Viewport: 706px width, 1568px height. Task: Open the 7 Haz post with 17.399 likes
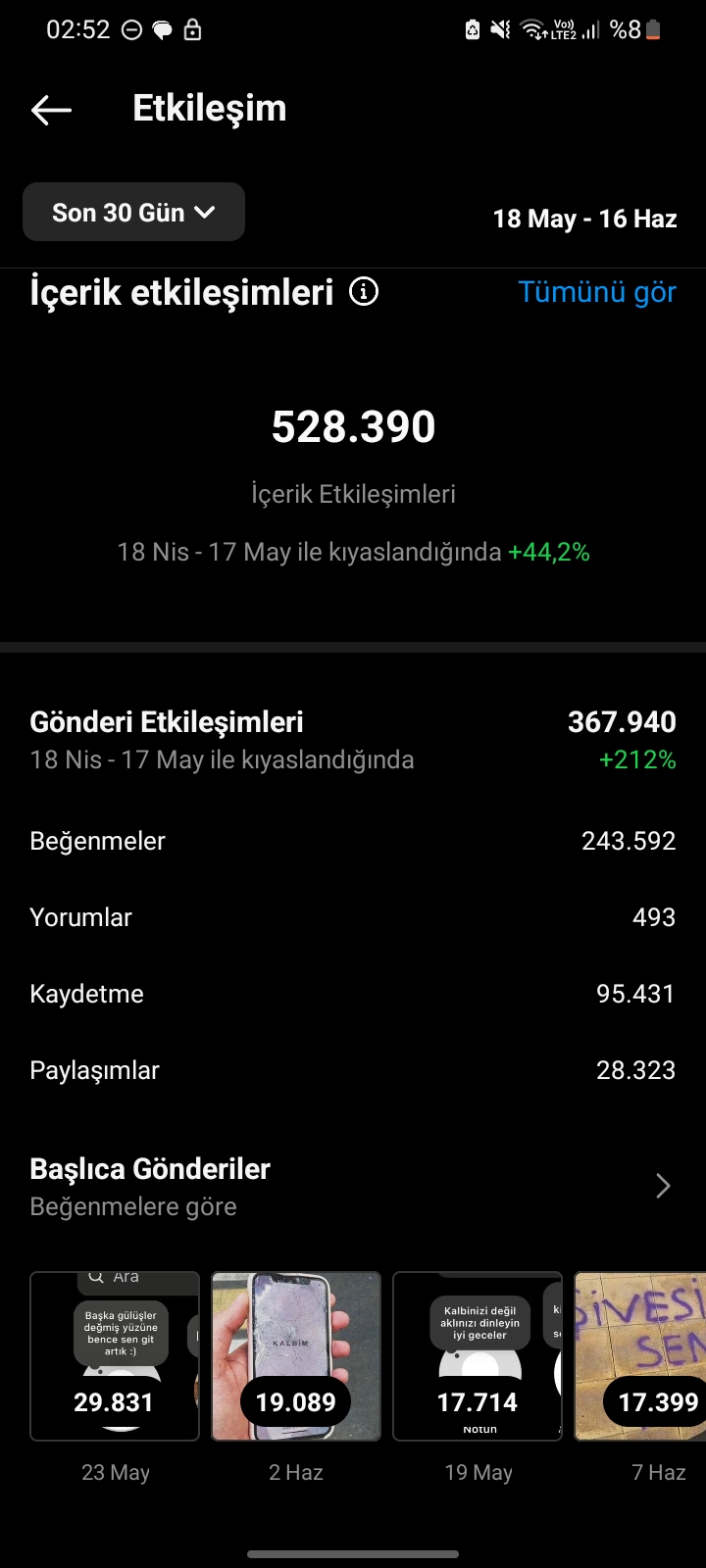click(640, 1356)
